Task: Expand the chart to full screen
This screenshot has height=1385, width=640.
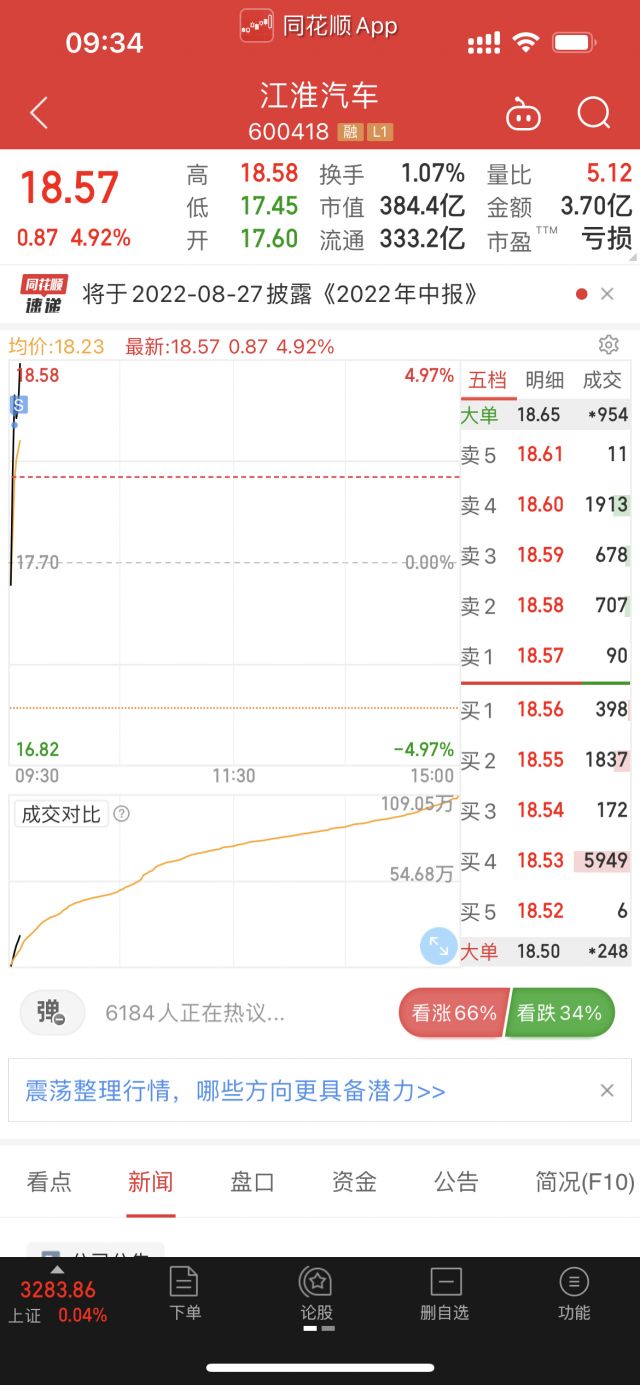Action: tap(438, 945)
